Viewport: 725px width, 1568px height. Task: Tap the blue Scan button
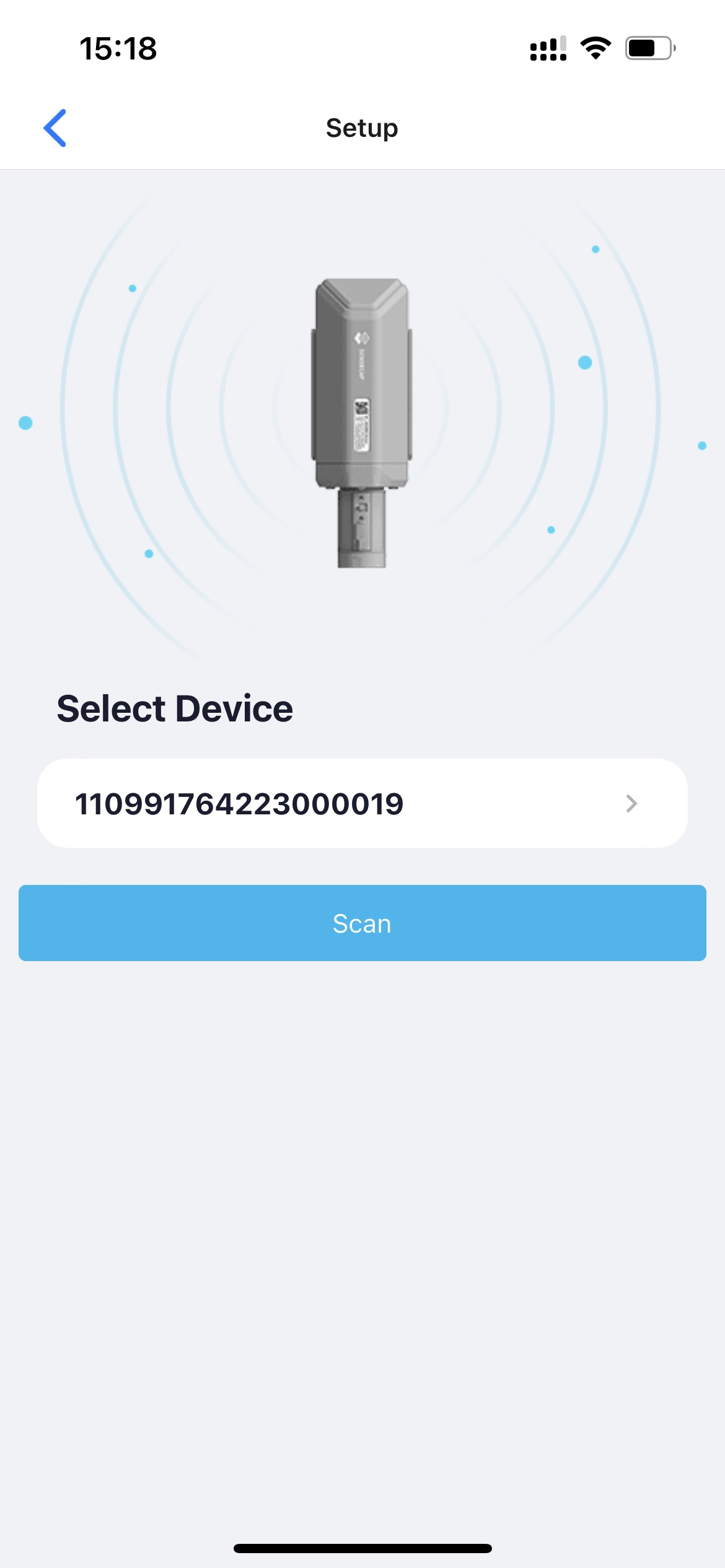point(362,923)
